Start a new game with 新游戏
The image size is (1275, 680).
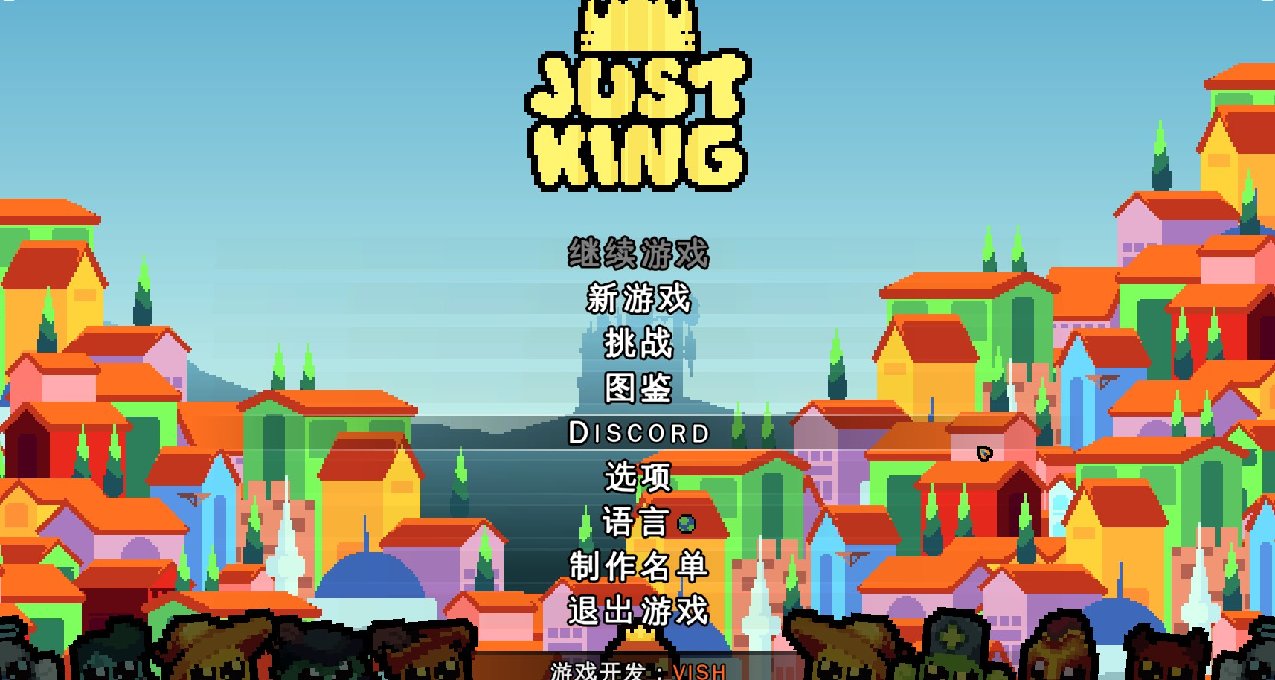pyautogui.click(x=638, y=298)
